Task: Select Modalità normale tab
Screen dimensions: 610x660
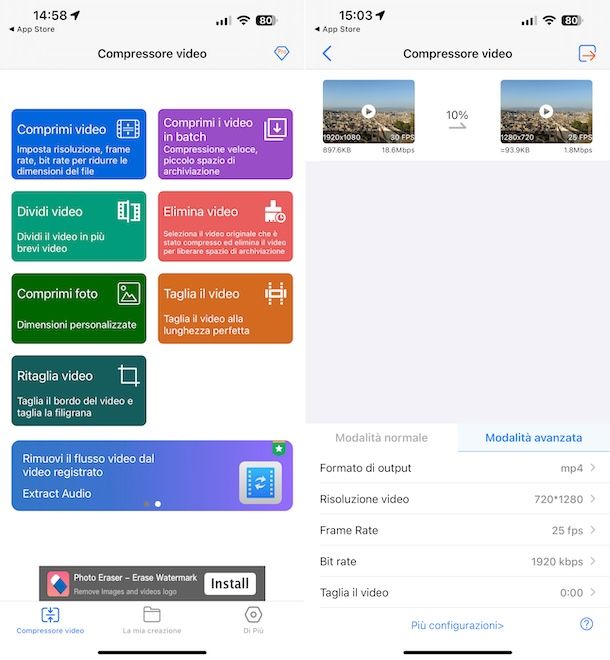Action: click(x=381, y=438)
